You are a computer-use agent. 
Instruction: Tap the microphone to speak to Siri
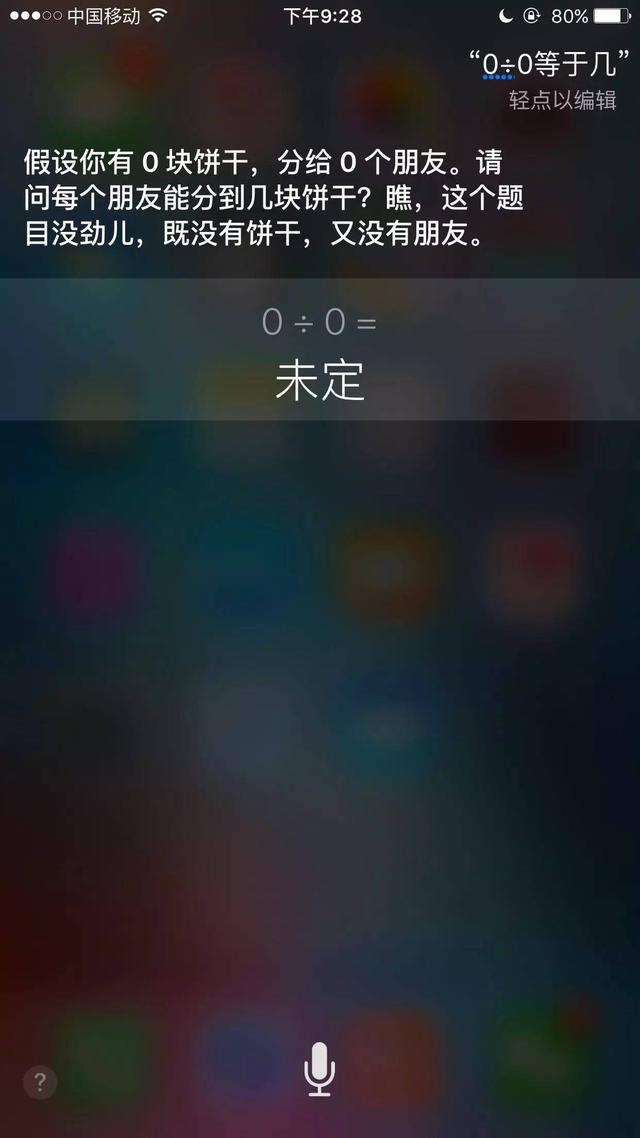pyautogui.click(x=319, y=1068)
